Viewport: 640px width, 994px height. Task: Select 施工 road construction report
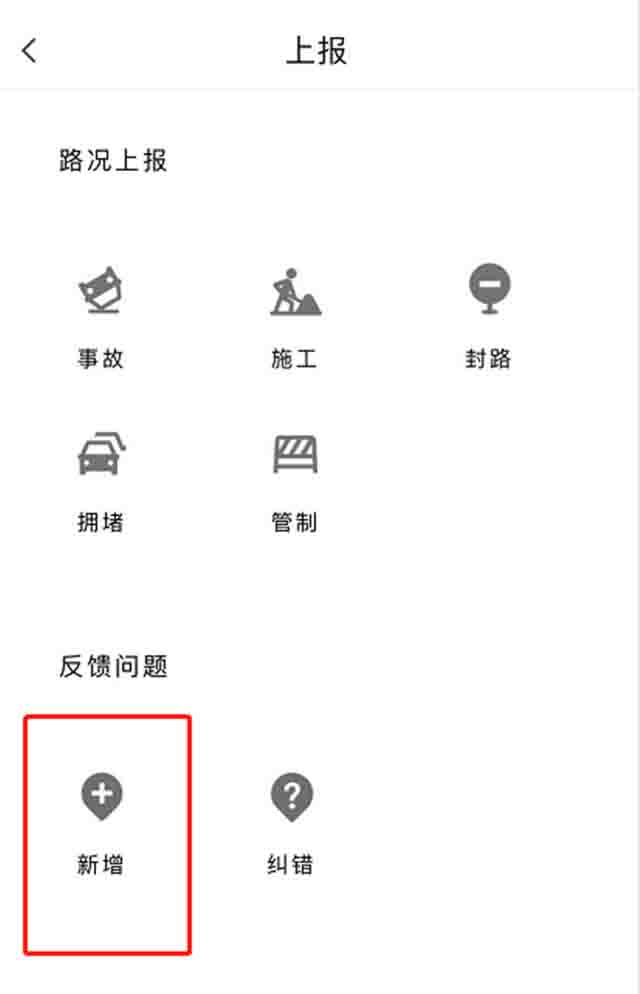(294, 312)
